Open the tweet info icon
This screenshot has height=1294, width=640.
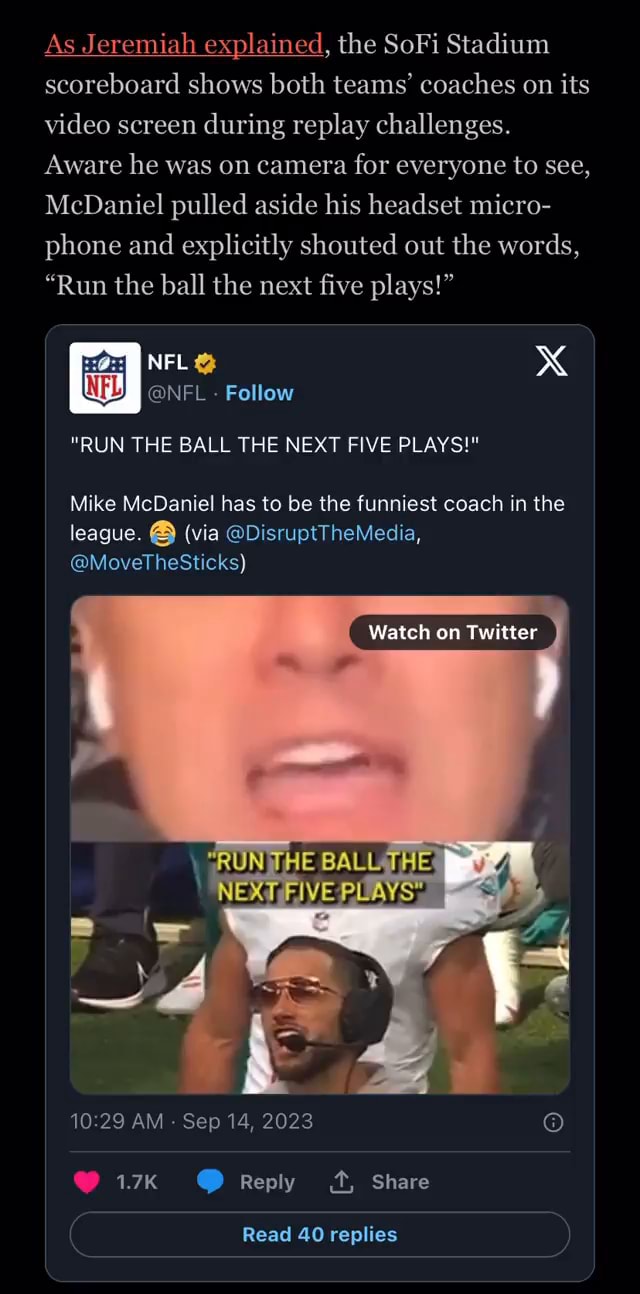pyautogui.click(x=552, y=1123)
